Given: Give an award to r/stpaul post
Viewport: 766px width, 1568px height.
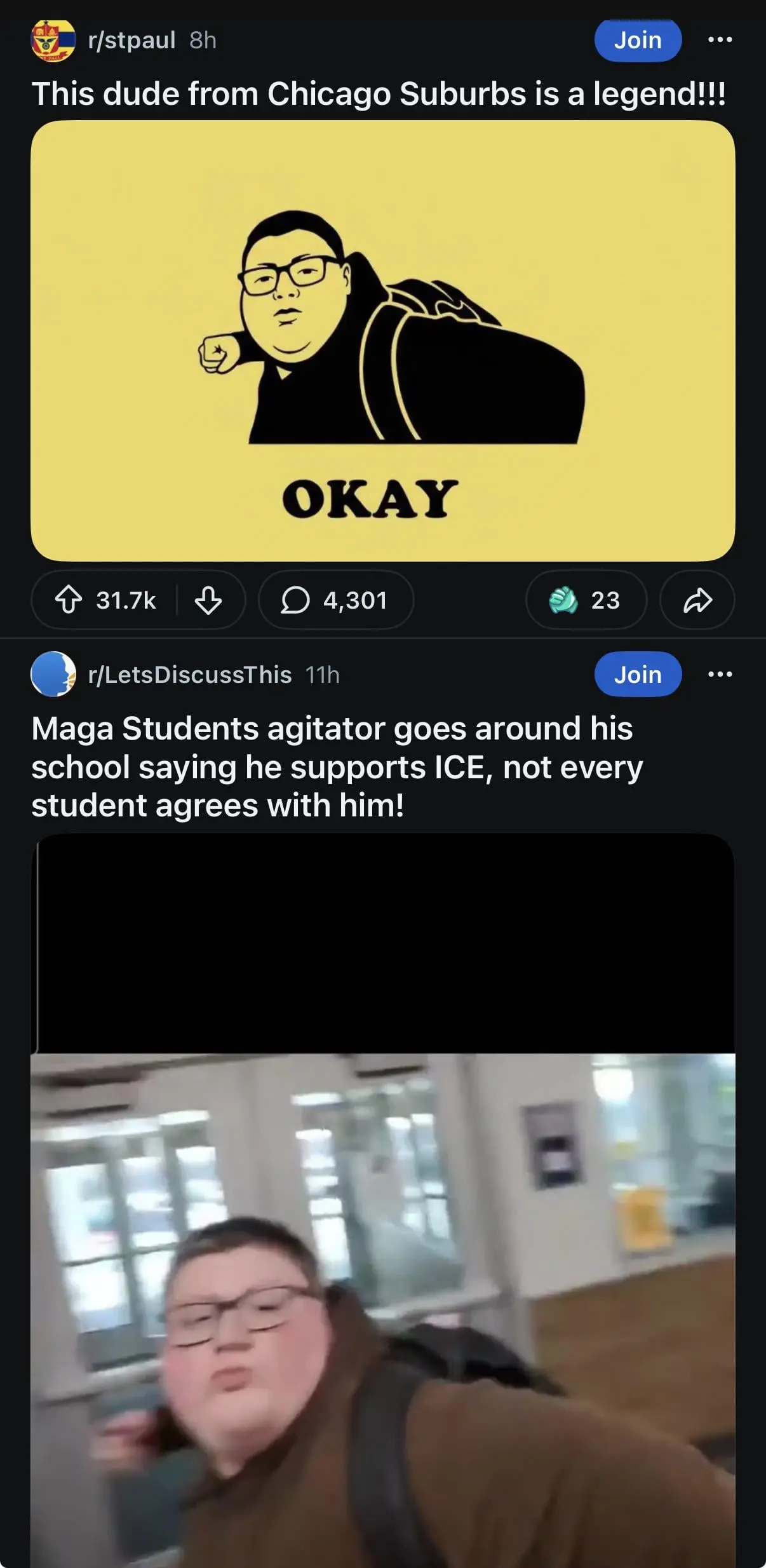Looking at the screenshot, I should 585,600.
